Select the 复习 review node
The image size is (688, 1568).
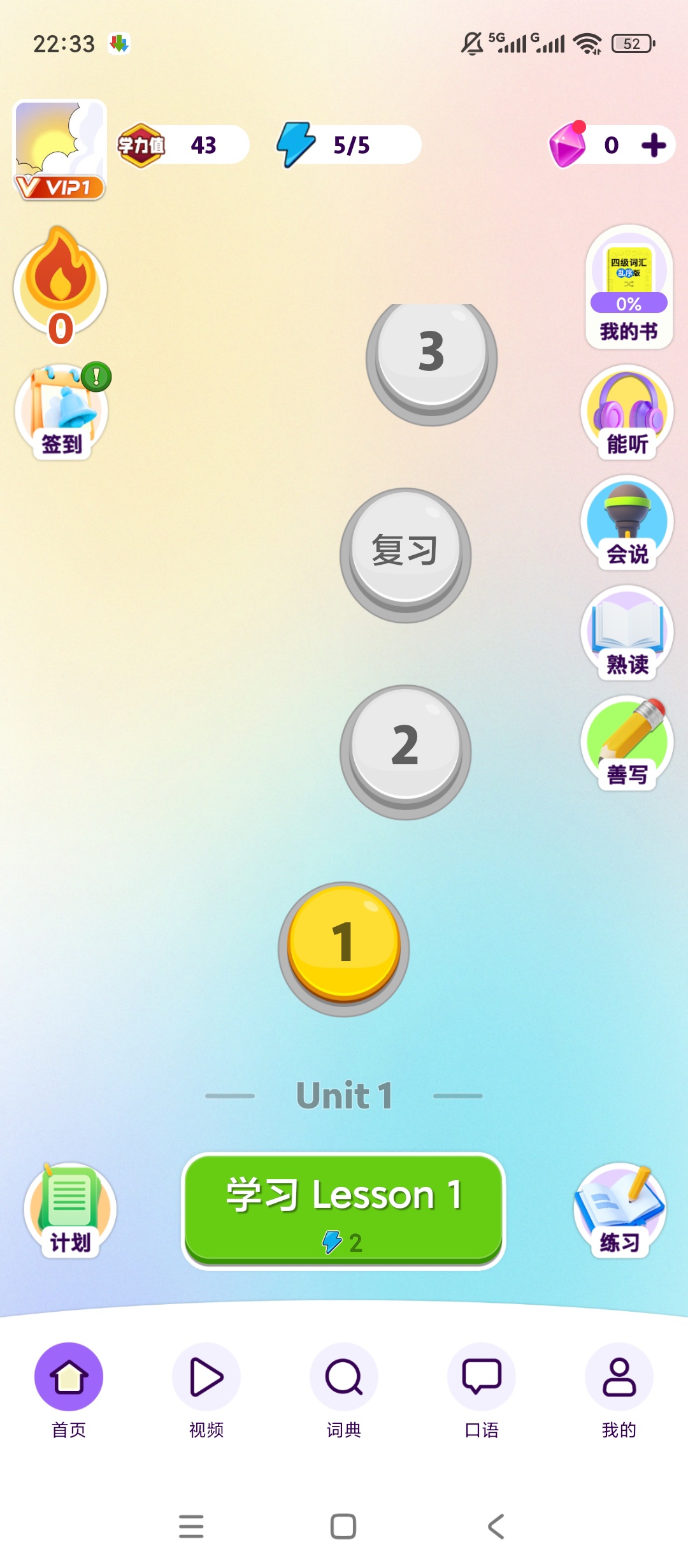coord(405,551)
